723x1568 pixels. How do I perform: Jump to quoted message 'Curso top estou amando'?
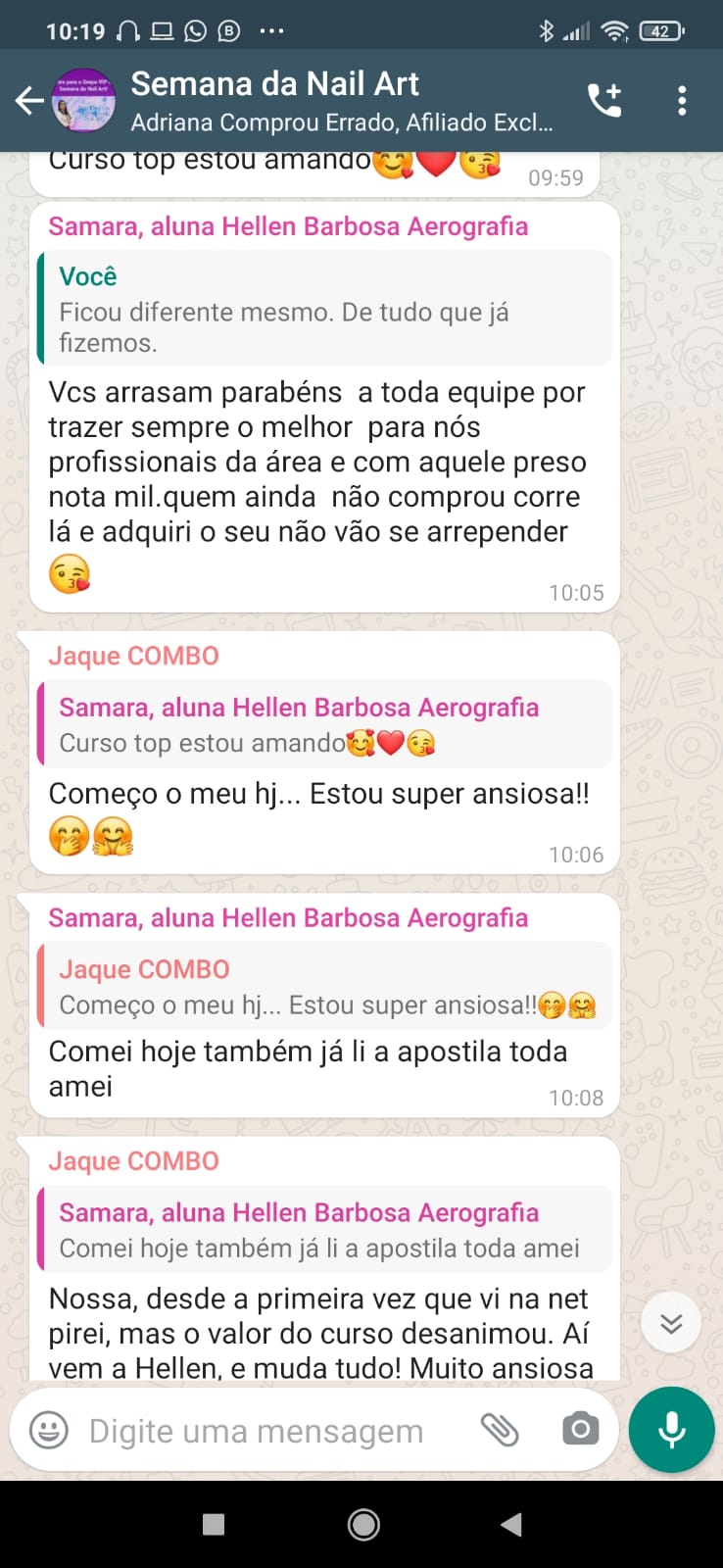(323, 724)
